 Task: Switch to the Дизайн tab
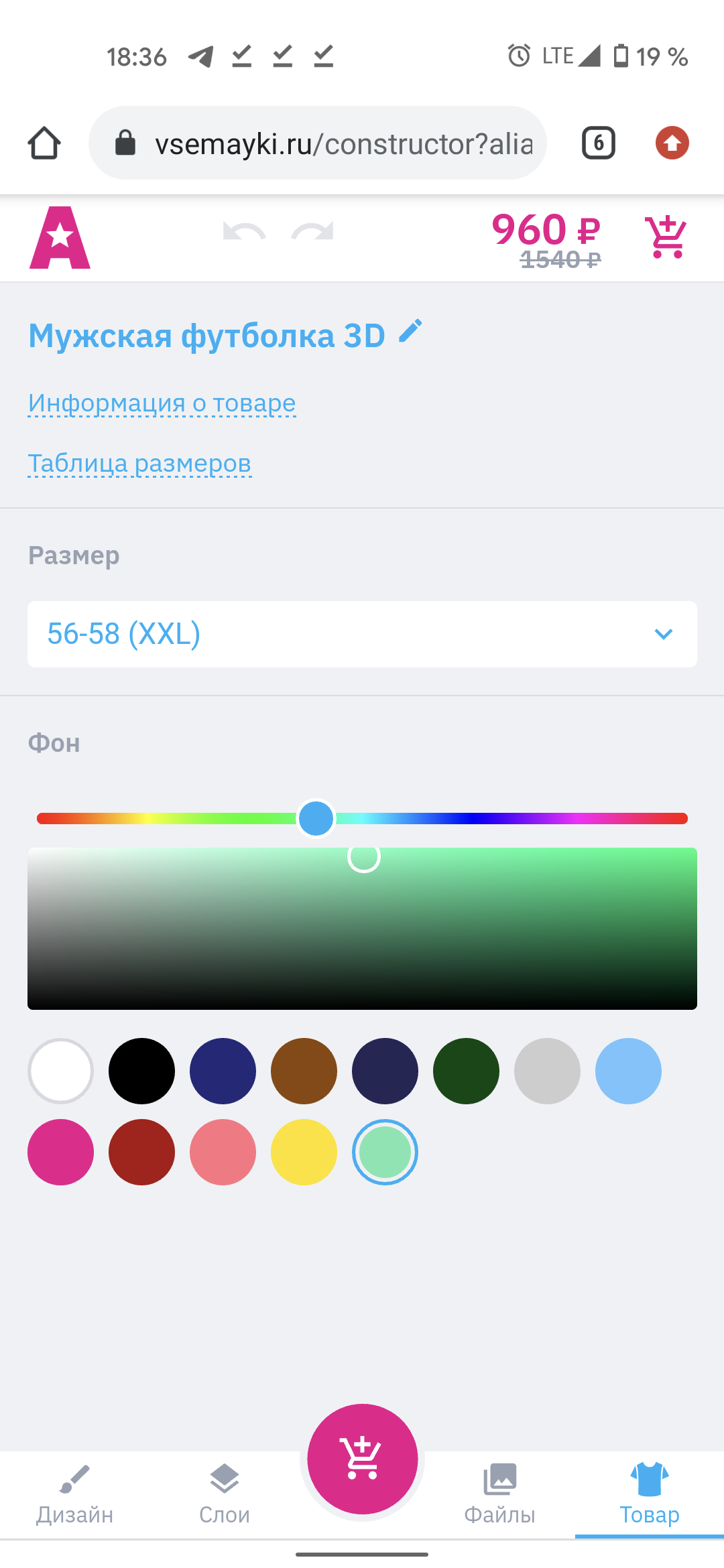(x=74, y=1494)
